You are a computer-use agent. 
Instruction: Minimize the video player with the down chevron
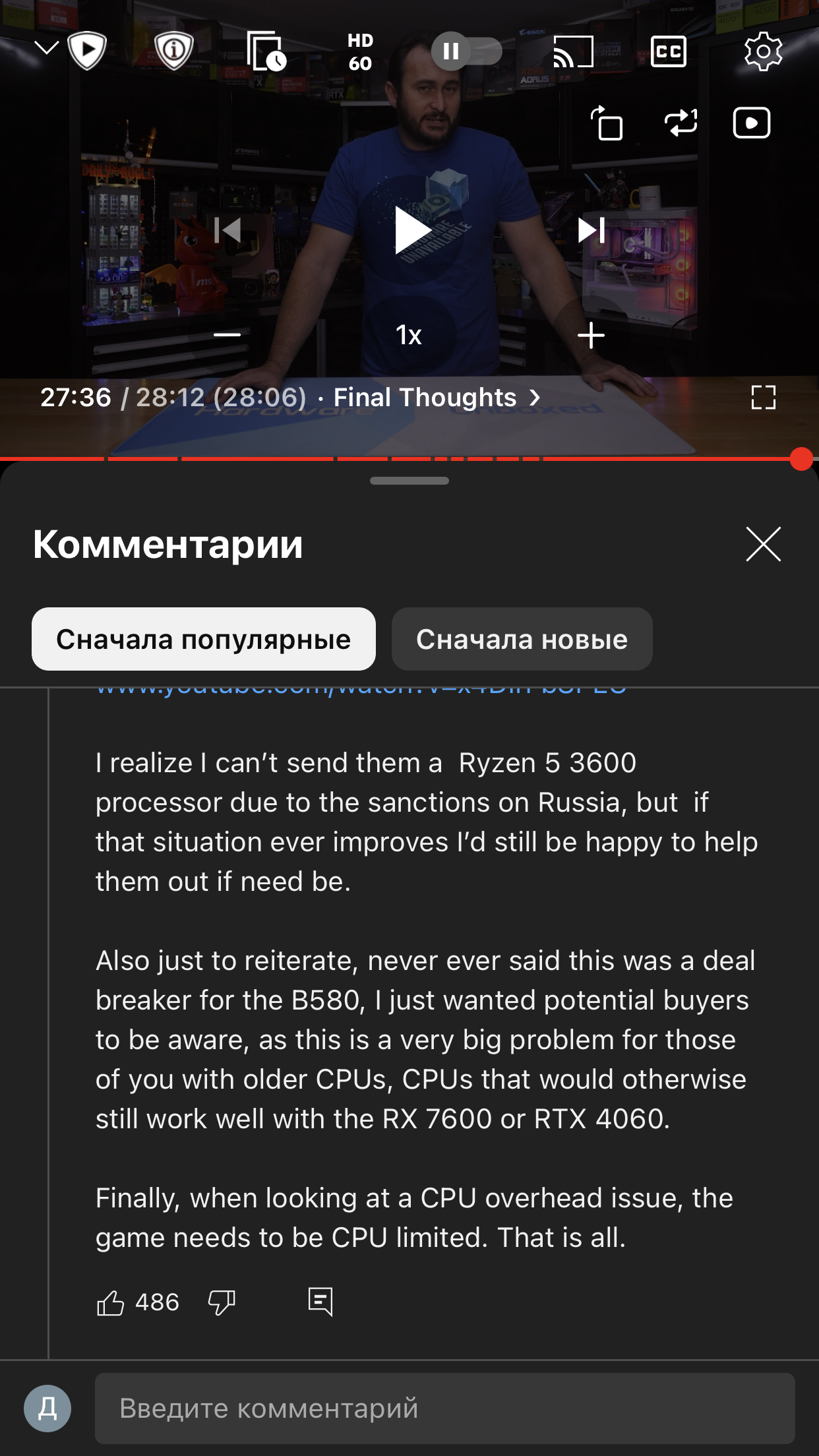click(46, 48)
